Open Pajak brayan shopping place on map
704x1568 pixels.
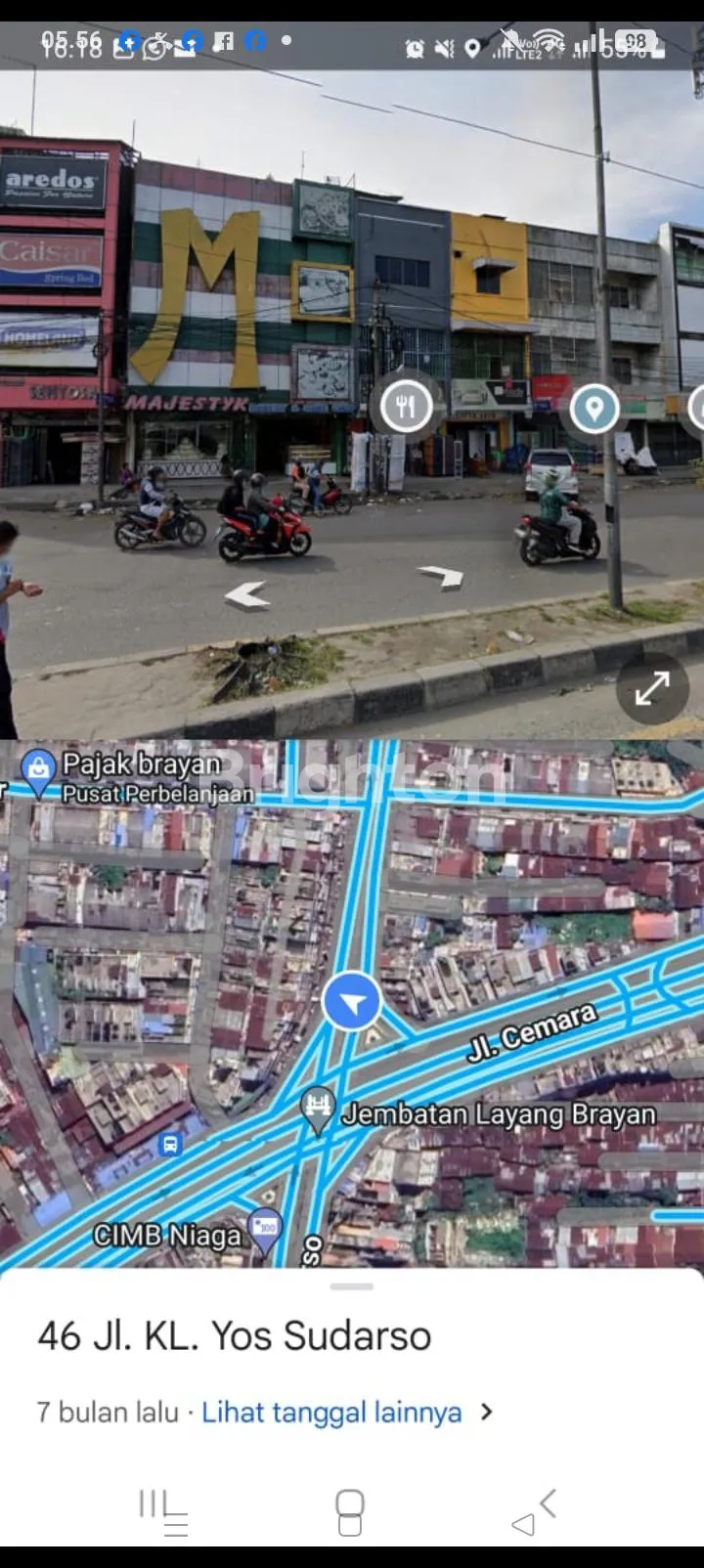[x=39, y=769]
